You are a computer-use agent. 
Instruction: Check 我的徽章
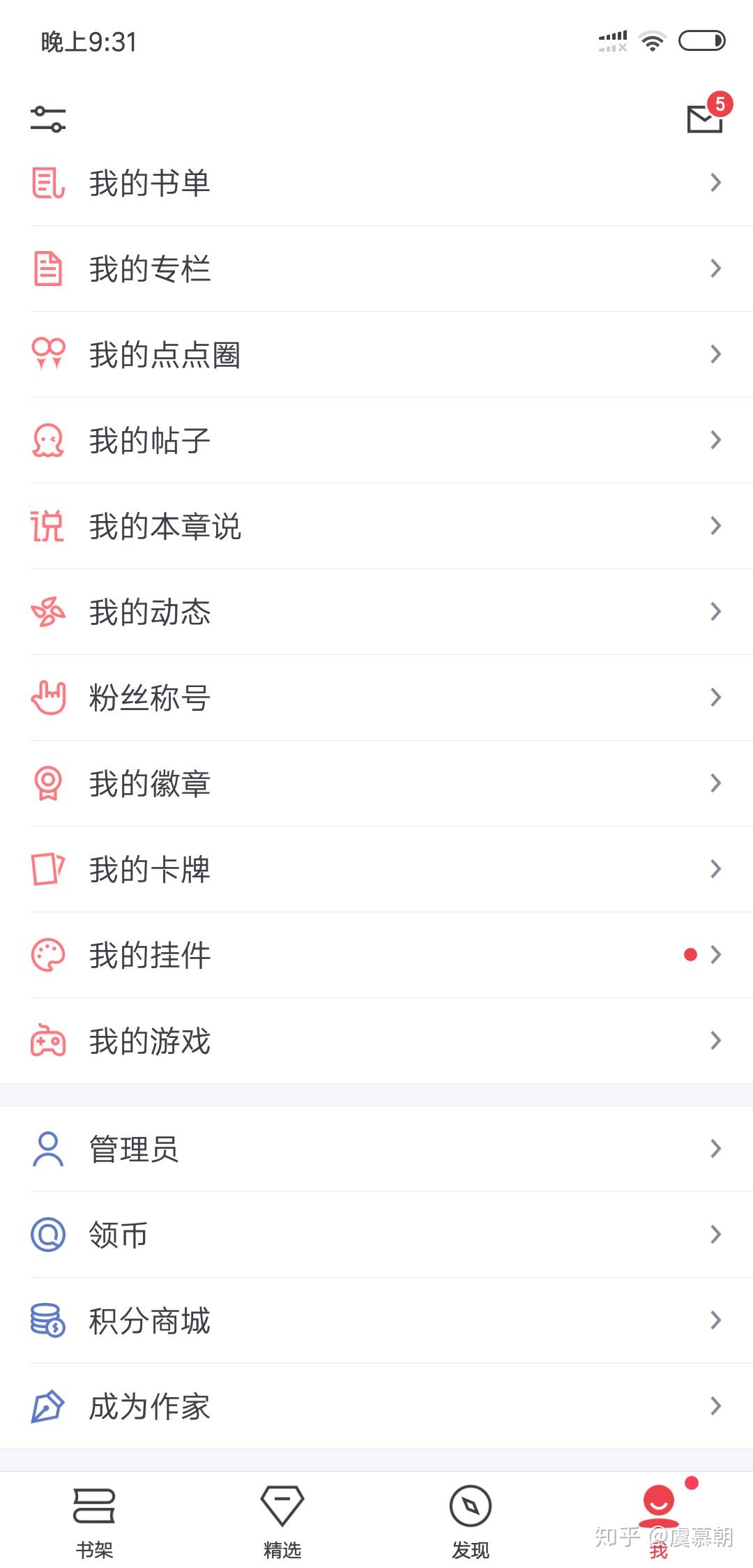pos(376,784)
